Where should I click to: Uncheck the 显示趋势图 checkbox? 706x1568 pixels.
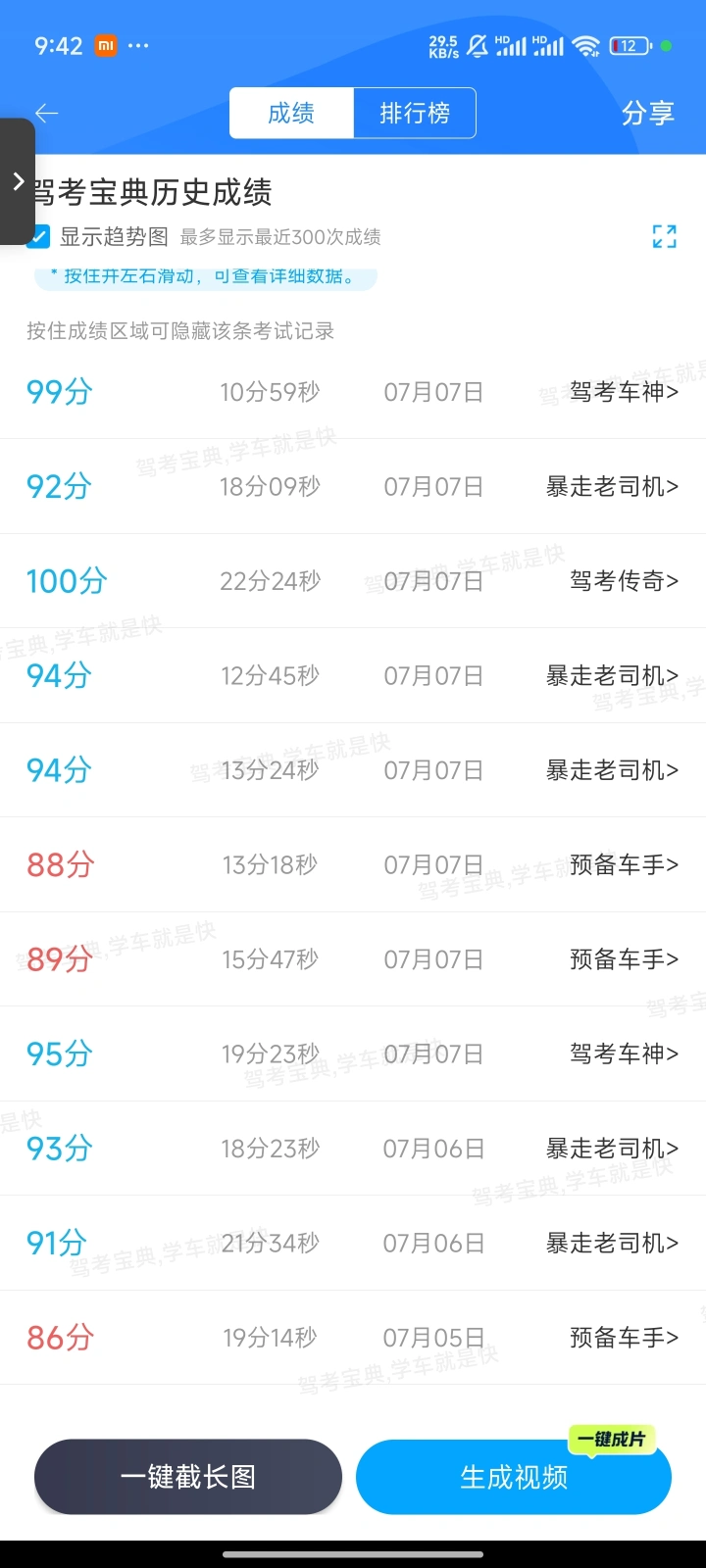40,236
